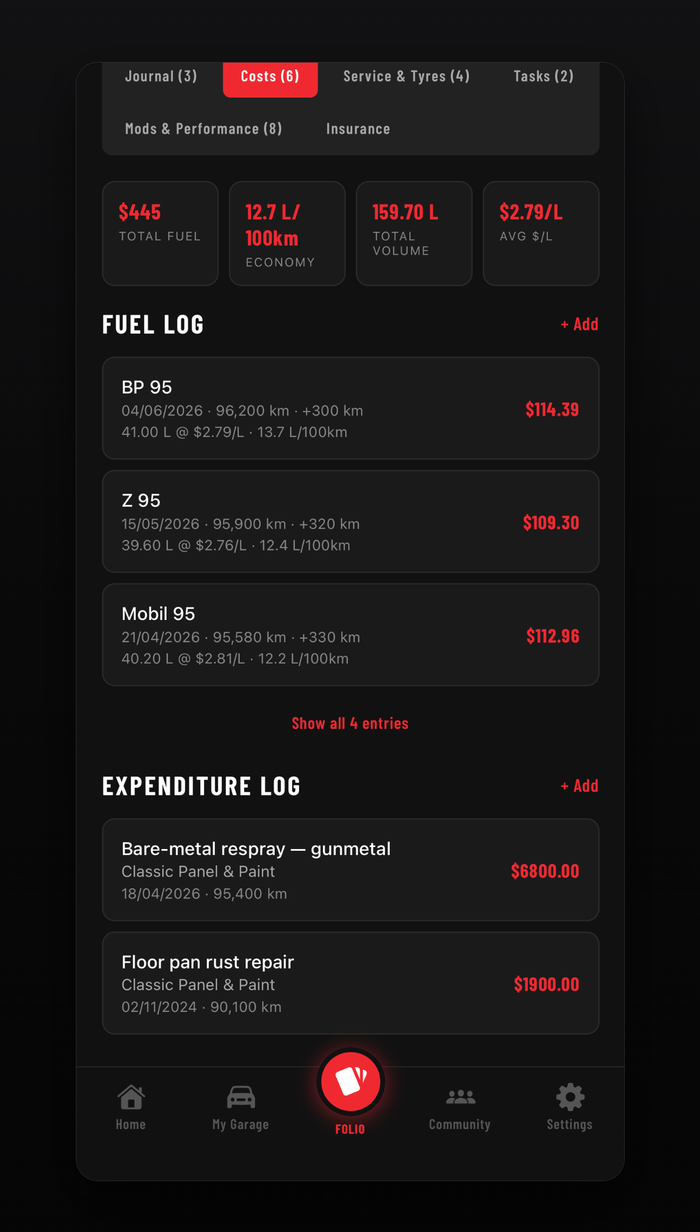The width and height of the screenshot is (700, 1232).
Task: Open Mods & Performance (8) tab
Action: coord(204,129)
